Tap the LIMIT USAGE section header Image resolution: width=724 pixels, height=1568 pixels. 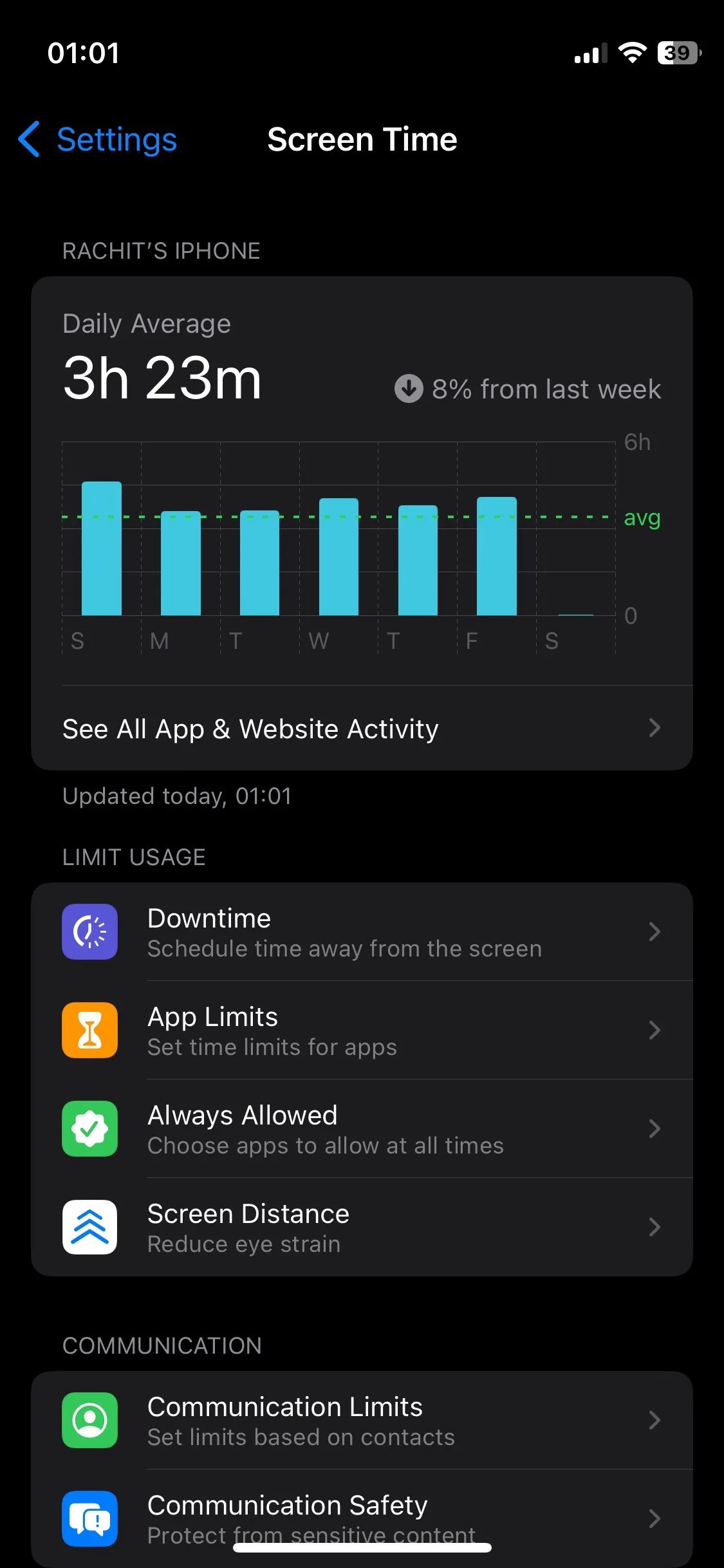(133, 856)
